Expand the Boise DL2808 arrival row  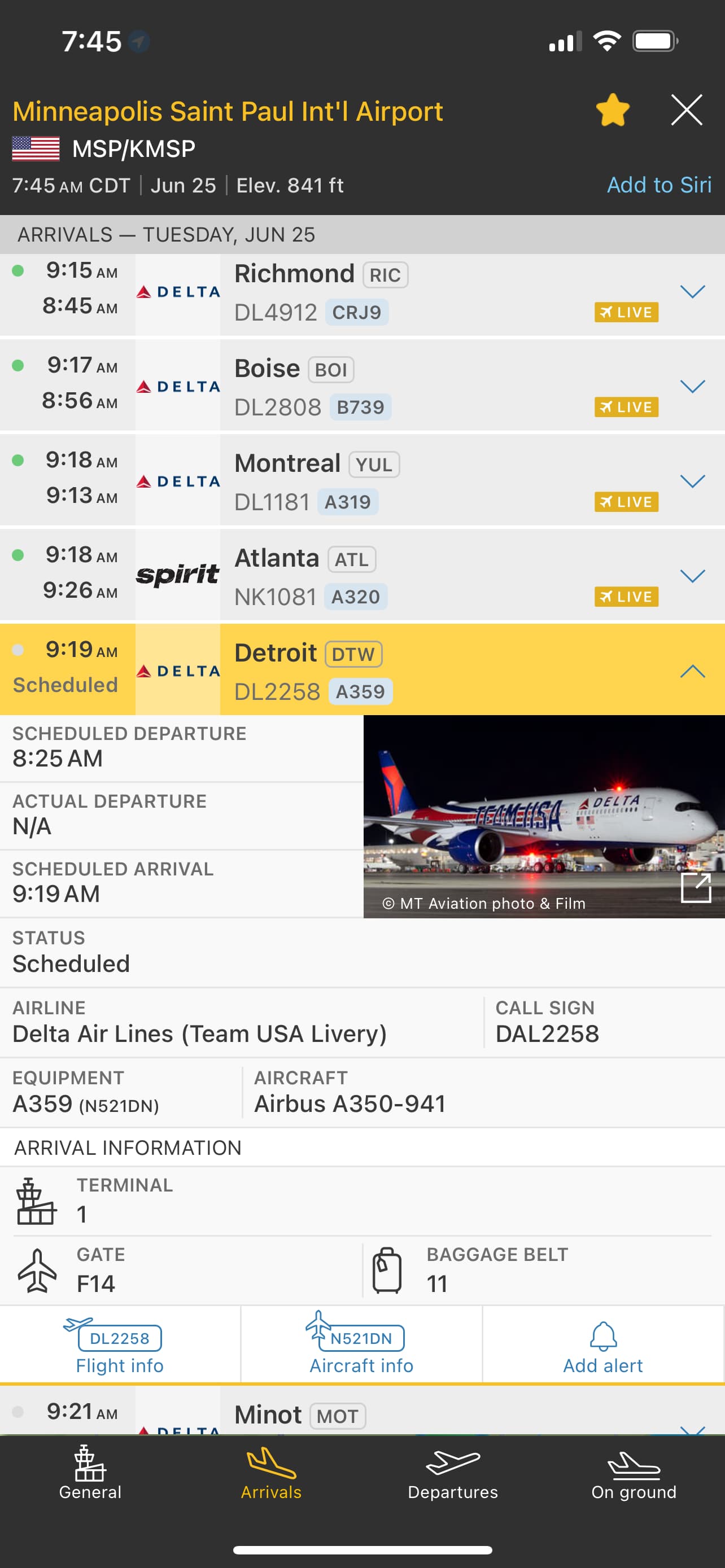692,387
